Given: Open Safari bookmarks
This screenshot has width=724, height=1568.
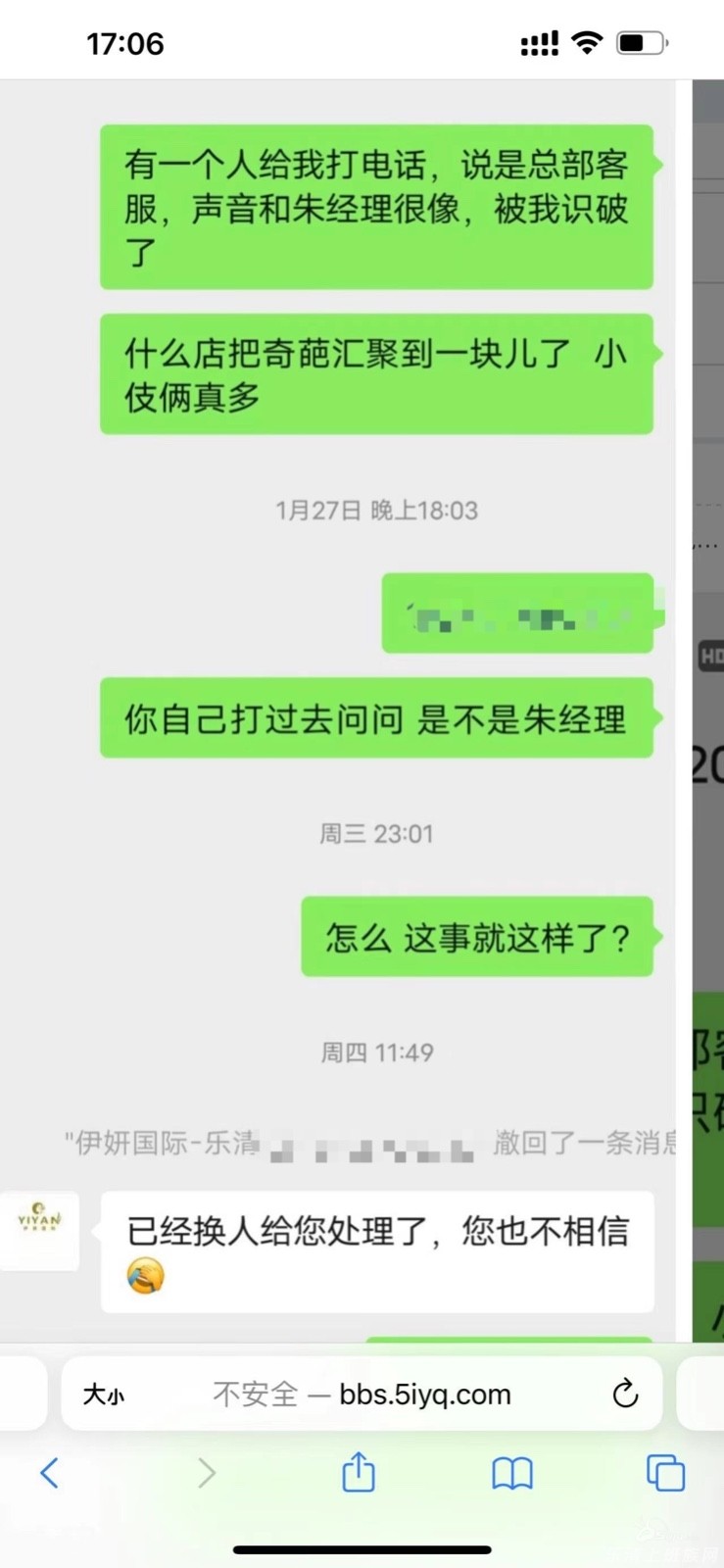Looking at the screenshot, I should click(x=511, y=1472).
